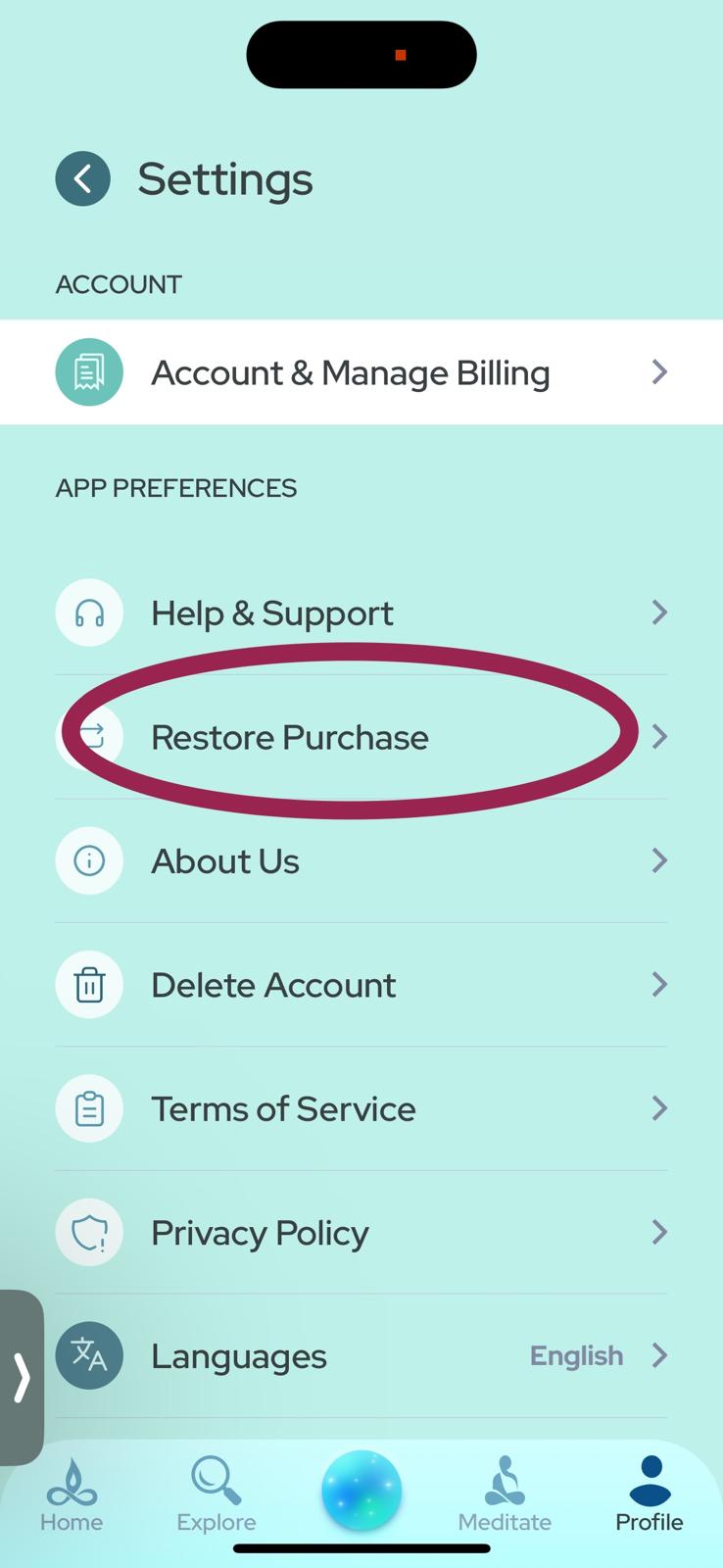The image size is (723, 1568).
Task: Change the Languages setting
Action: (361, 1356)
